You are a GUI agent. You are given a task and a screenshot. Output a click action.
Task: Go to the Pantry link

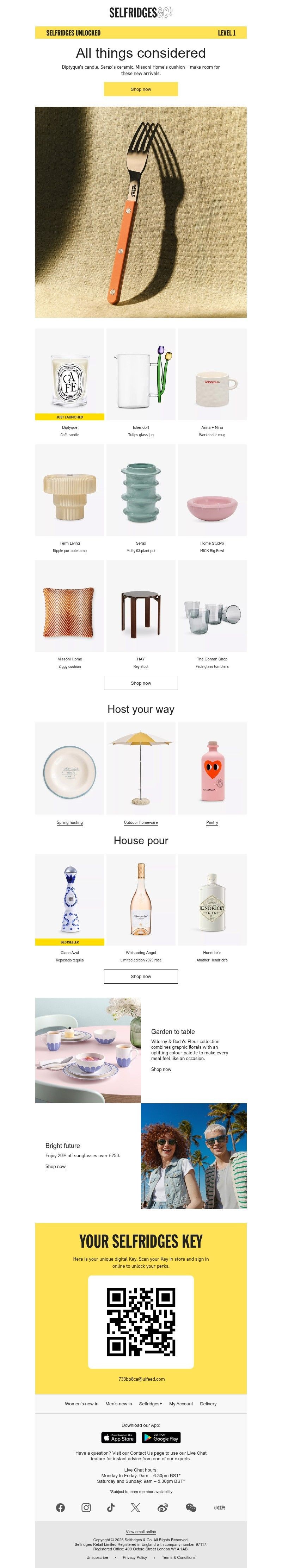tap(212, 822)
